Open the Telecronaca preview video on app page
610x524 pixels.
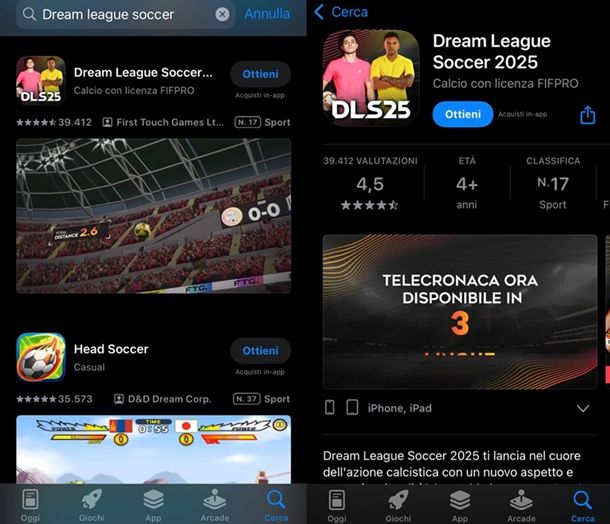pos(459,311)
